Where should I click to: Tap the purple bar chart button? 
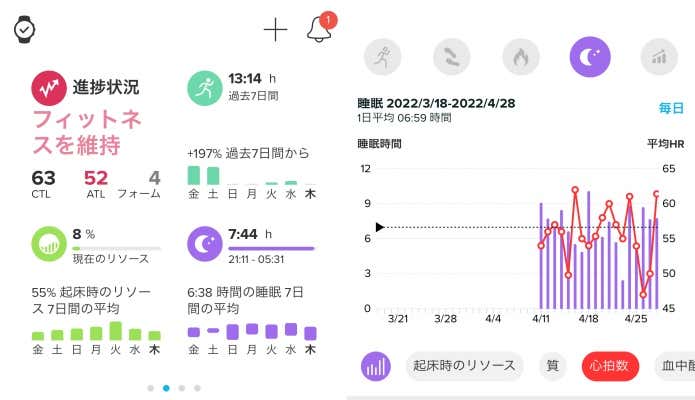tap(376, 366)
